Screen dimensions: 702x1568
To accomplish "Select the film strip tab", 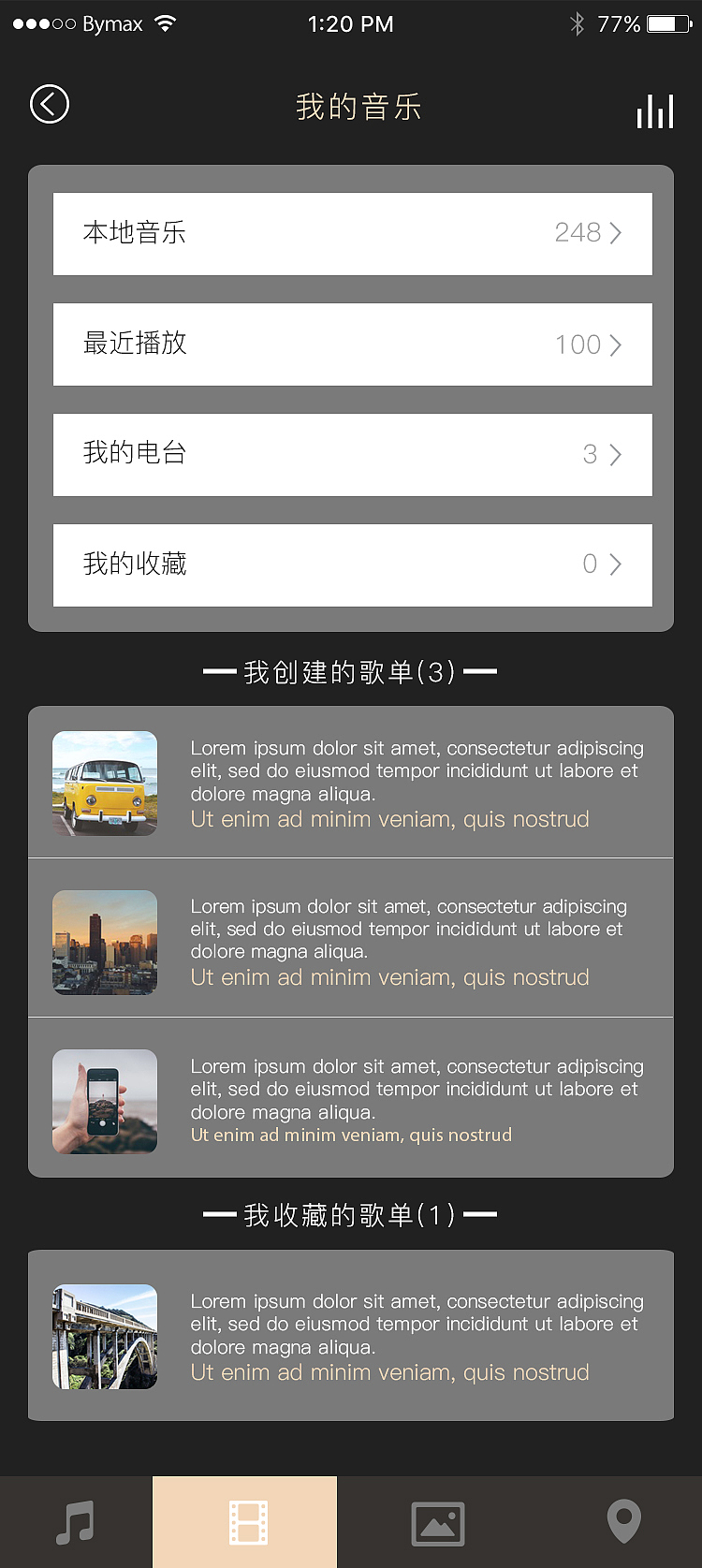I will click(x=248, y=1522).
